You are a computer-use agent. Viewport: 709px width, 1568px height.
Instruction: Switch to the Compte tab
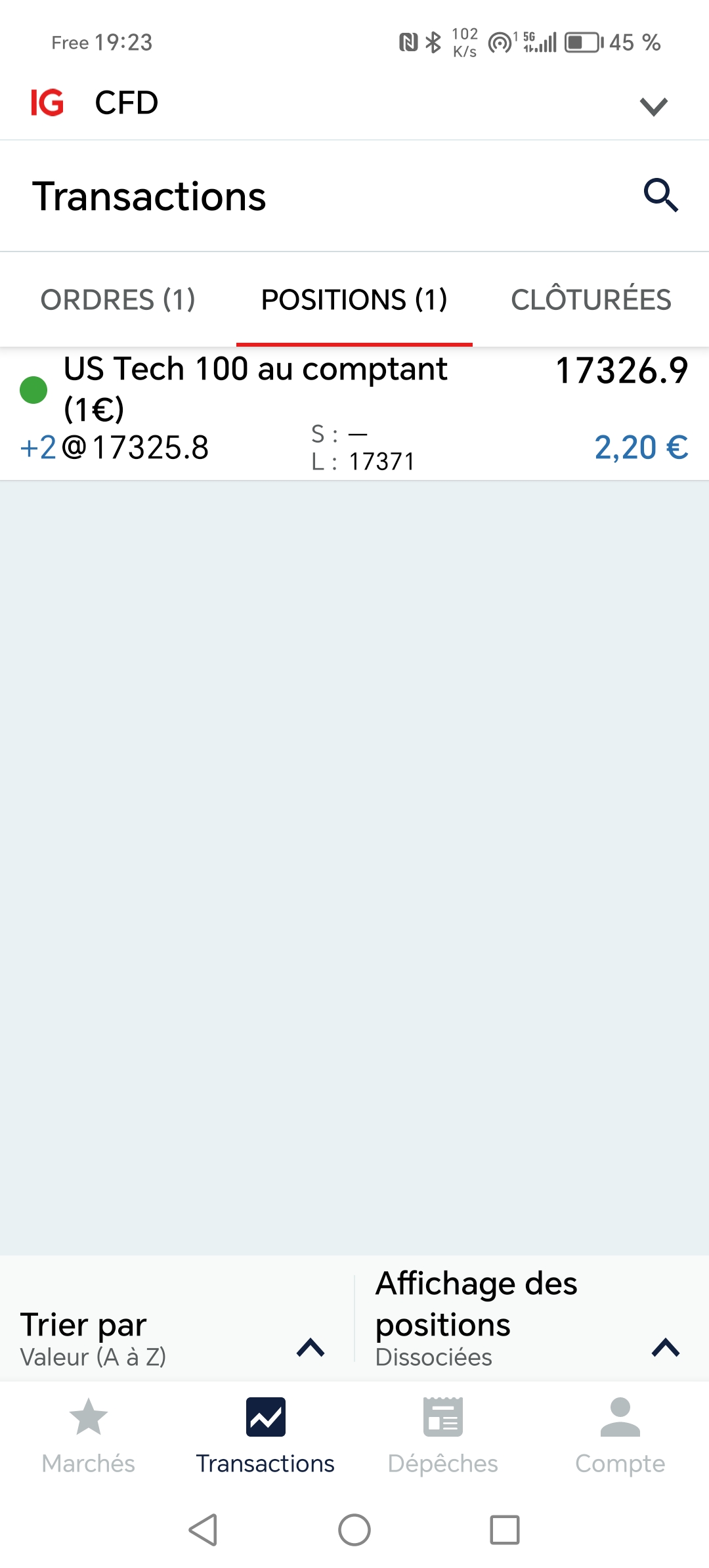620,1435
